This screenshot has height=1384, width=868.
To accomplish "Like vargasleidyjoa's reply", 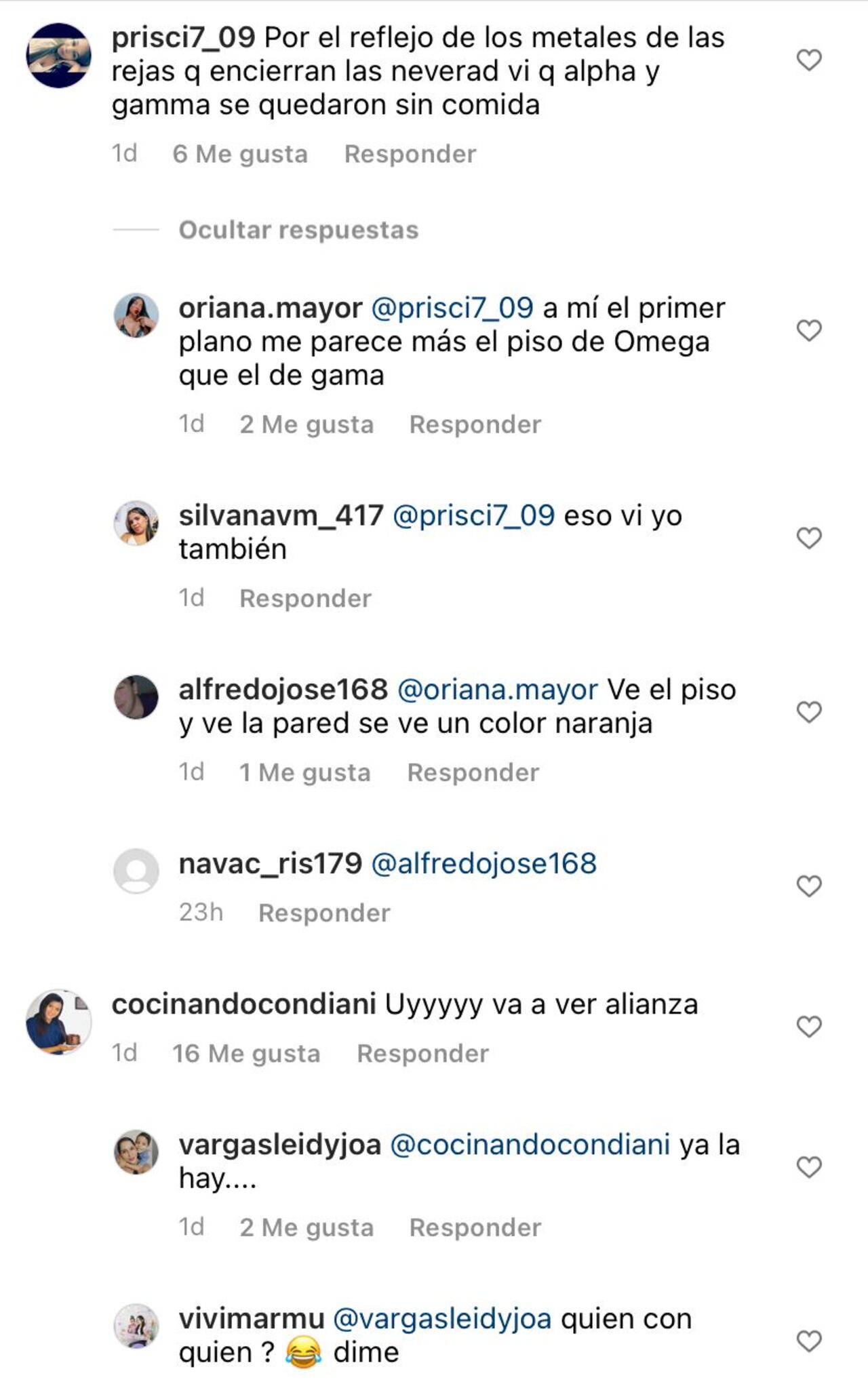I will [x=808, y=1167].
